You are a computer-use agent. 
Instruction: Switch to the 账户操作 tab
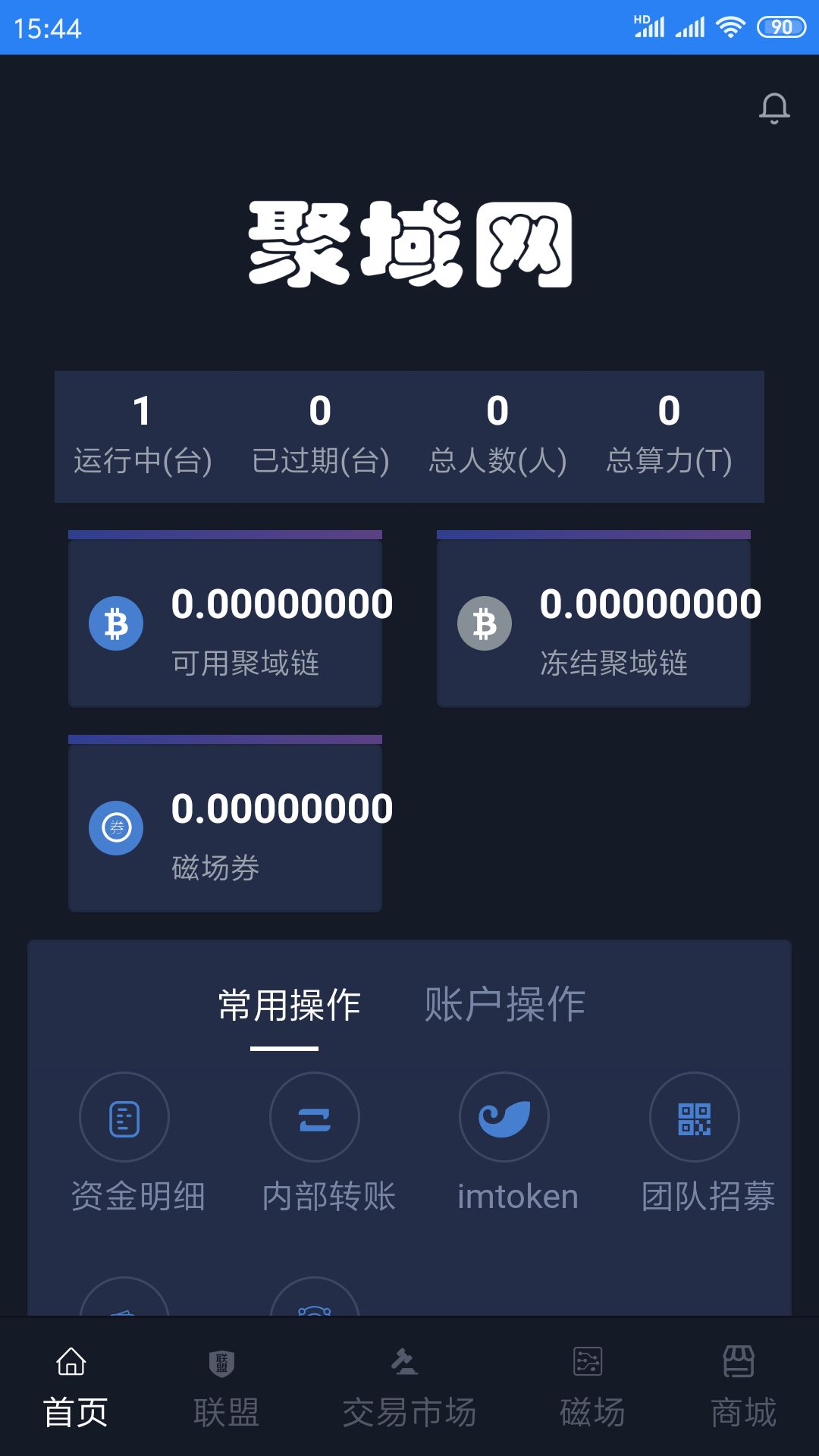pos(504,1004)
